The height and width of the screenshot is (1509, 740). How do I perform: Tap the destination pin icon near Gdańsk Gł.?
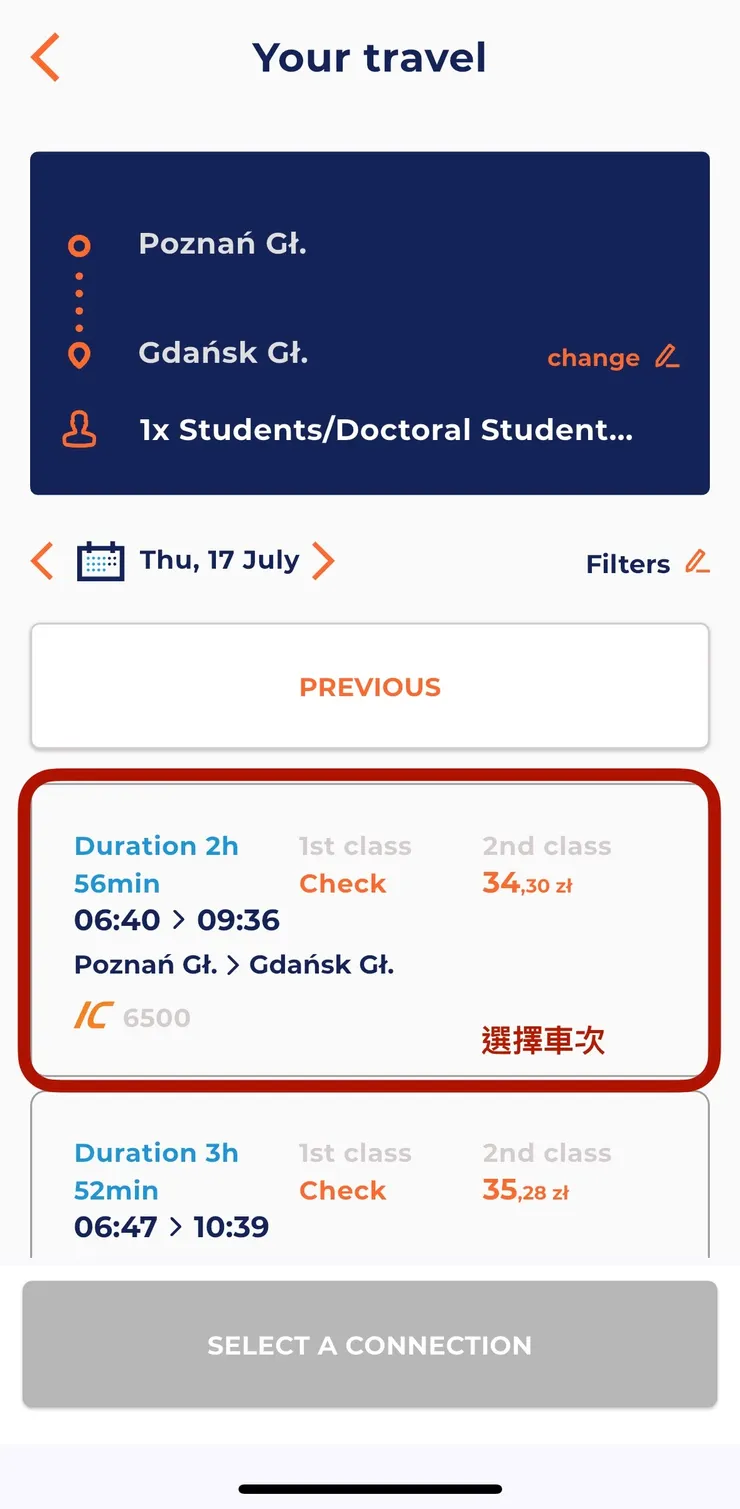pyautogui.click(x=78, y=352)
